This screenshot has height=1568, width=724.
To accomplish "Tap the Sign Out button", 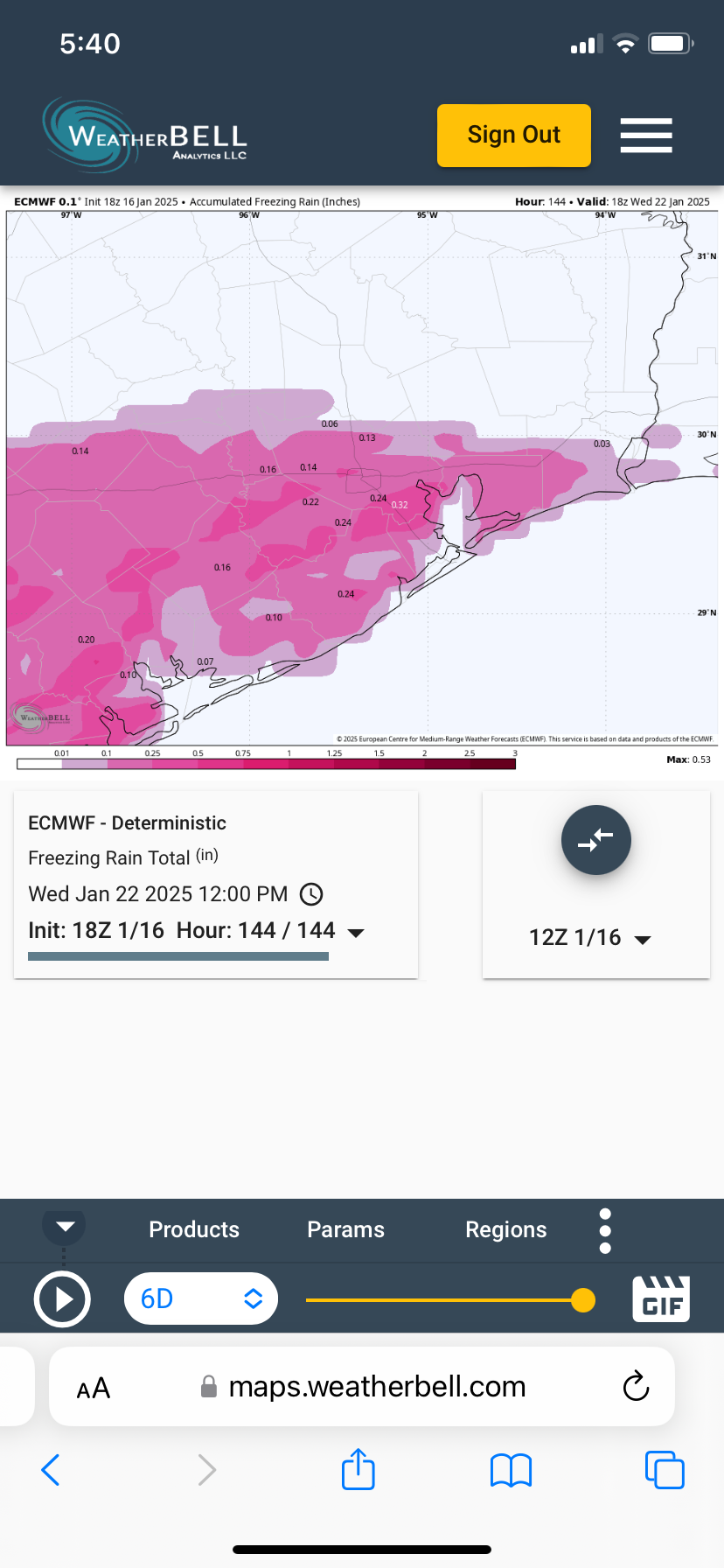I will point(513,136).
